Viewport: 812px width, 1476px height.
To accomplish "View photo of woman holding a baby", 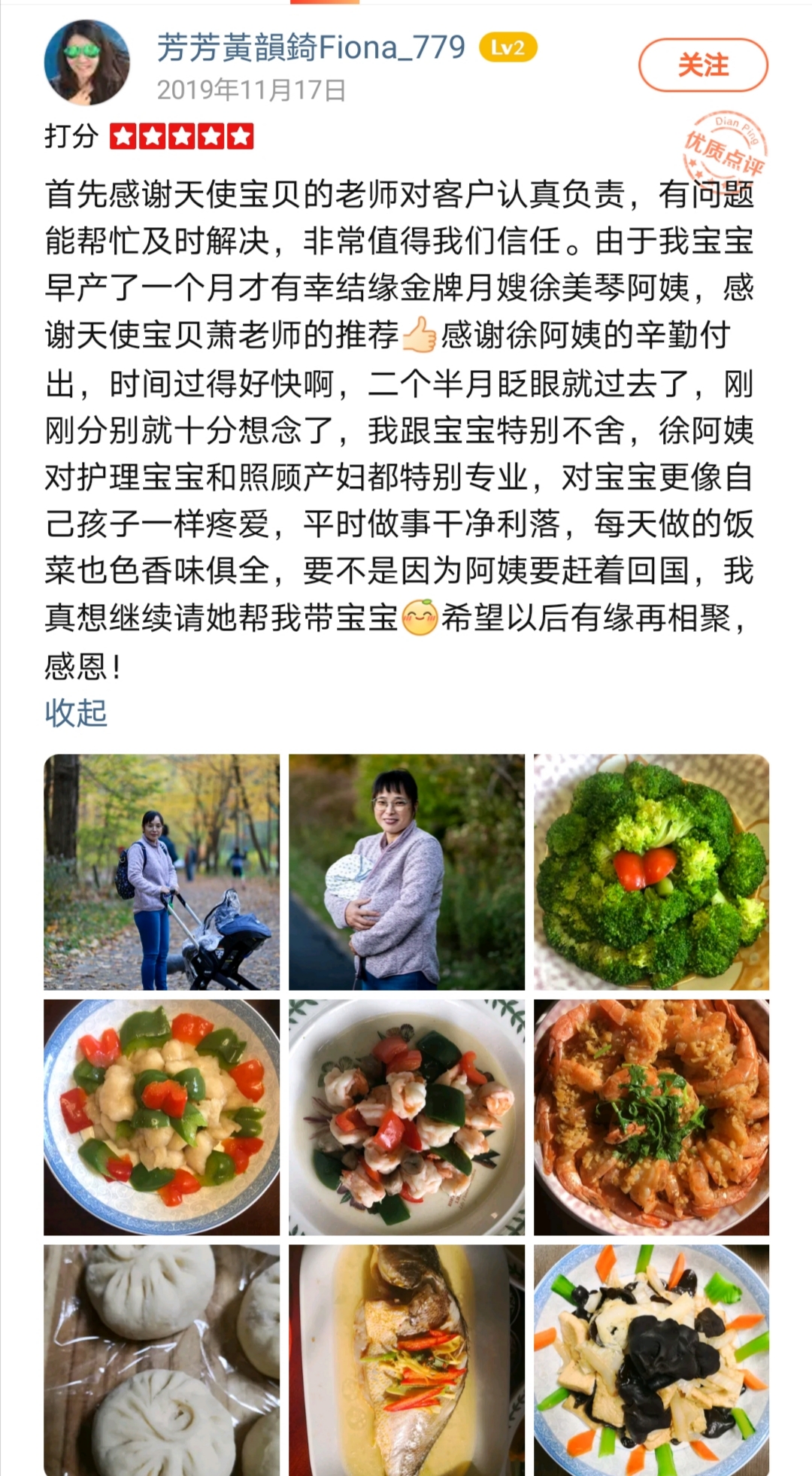I will [407, 872].
